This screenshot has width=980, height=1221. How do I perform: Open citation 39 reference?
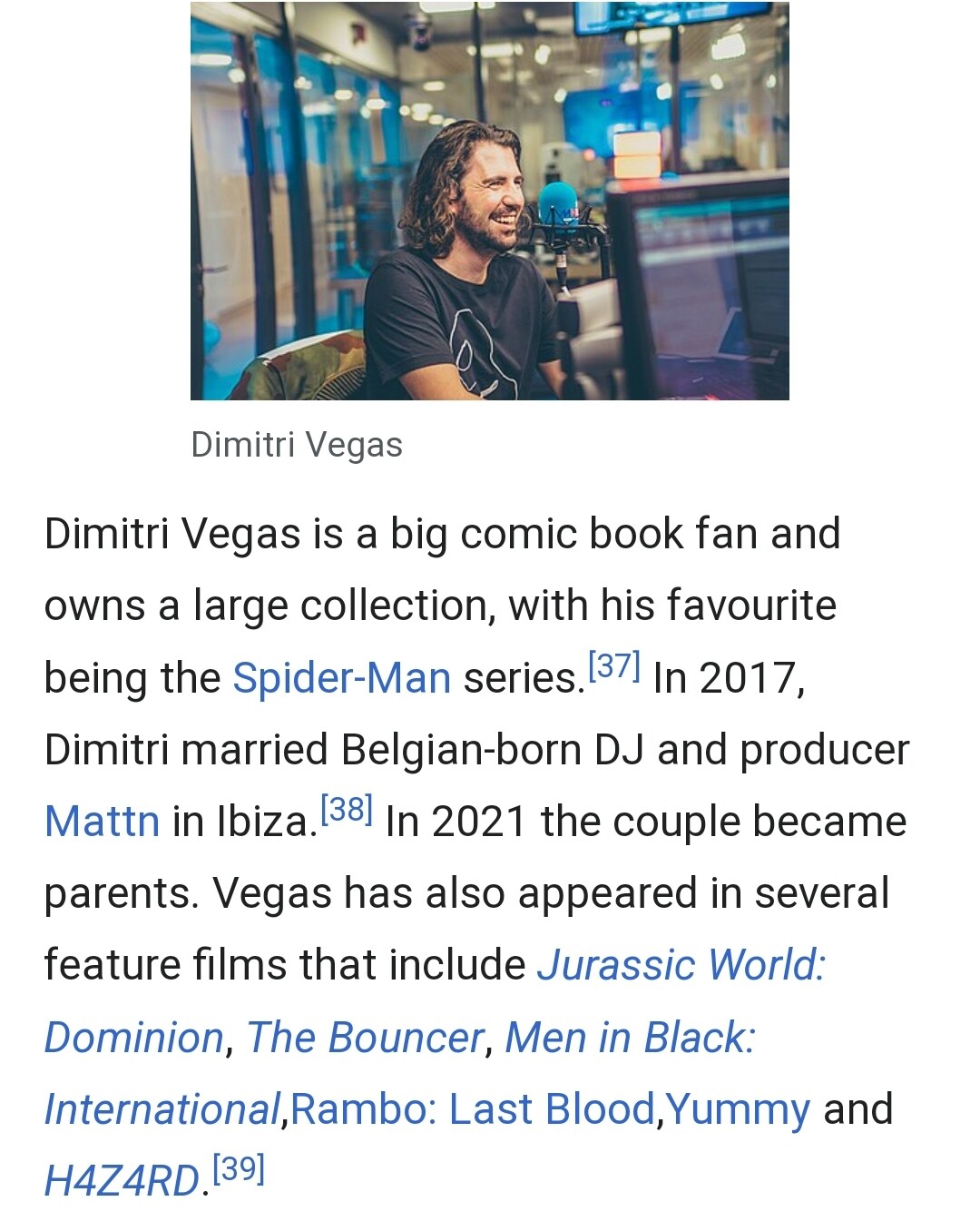pyautogui.click(x=239, y=1169)
